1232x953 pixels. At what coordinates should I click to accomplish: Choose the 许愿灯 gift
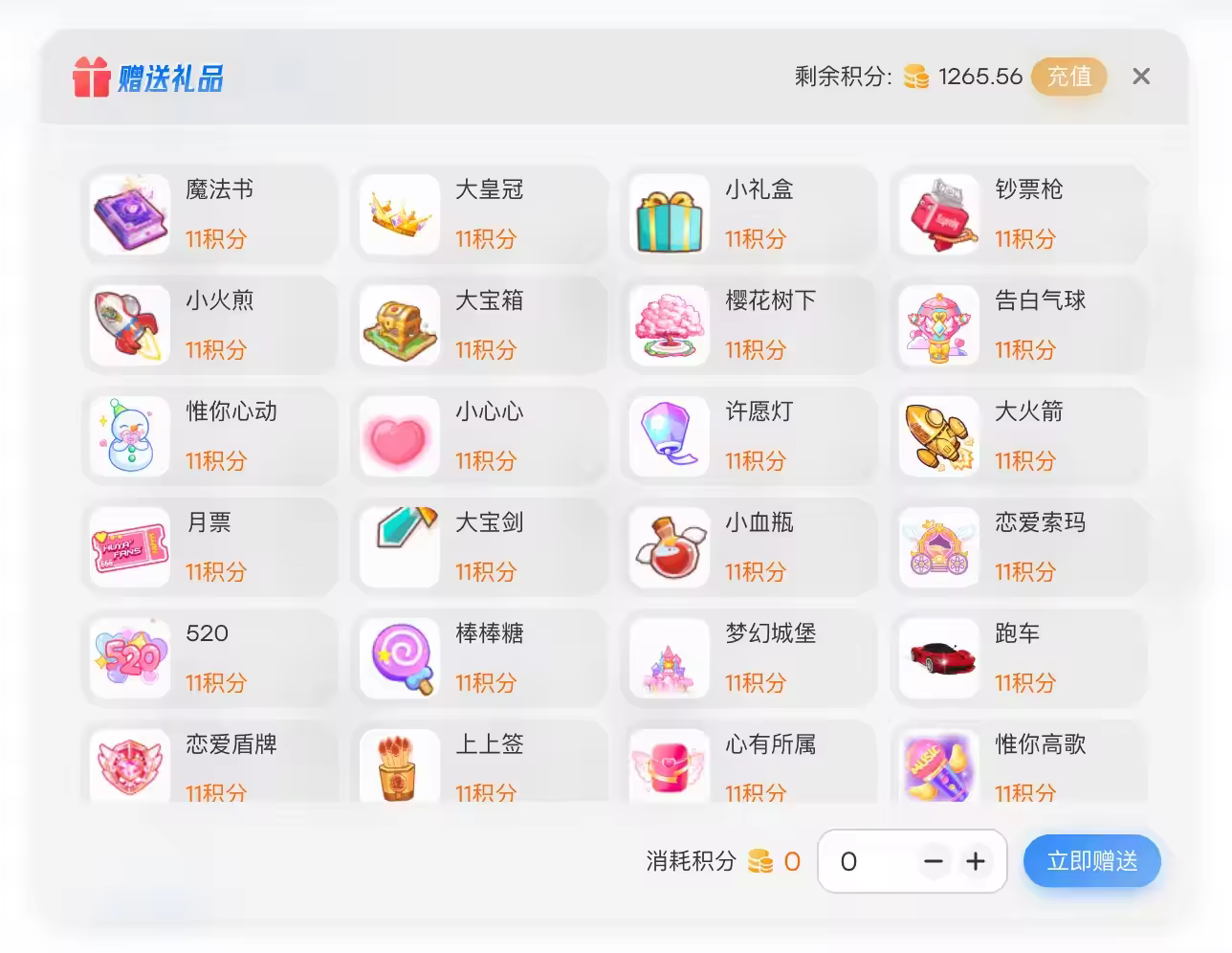point(749,436)
